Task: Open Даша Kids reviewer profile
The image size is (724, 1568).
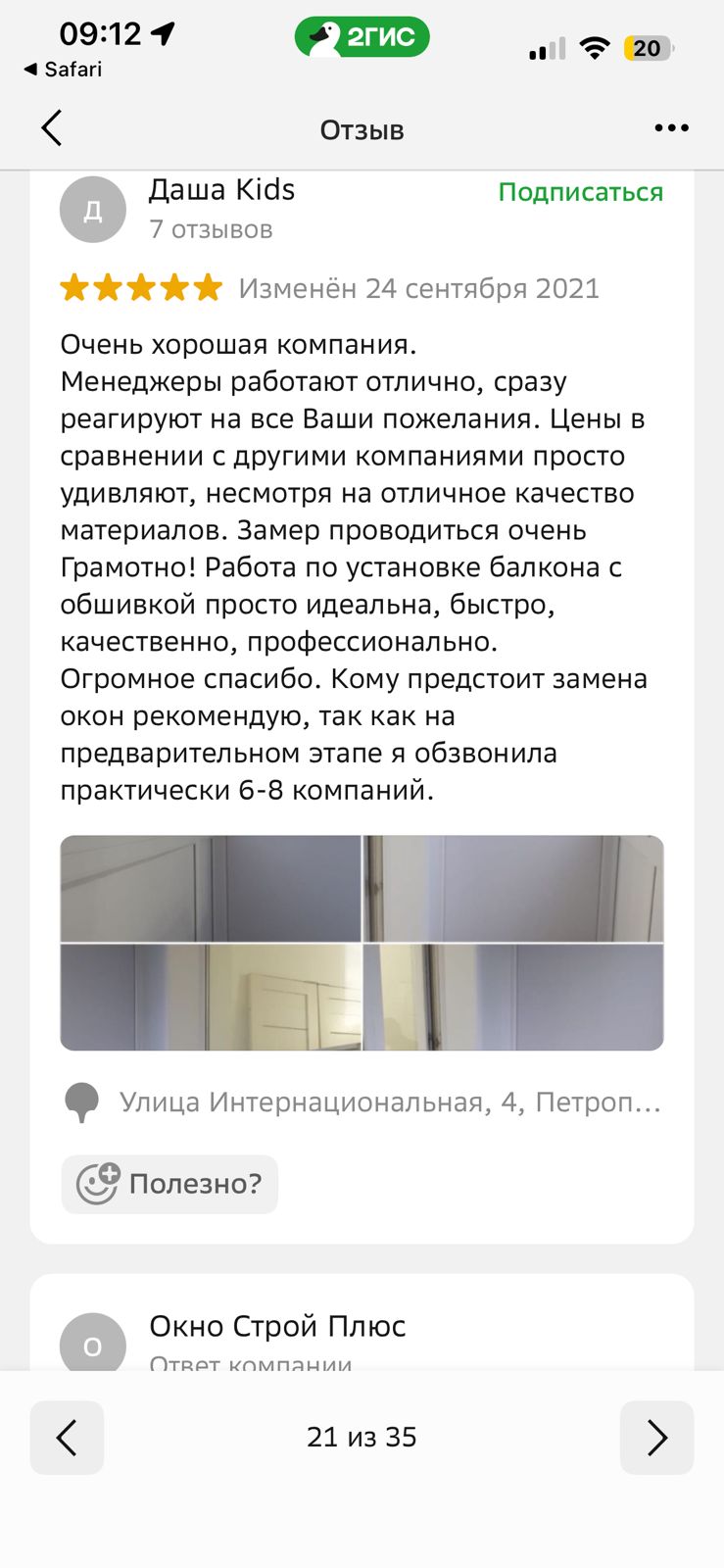Action: (x=221, y=190)
